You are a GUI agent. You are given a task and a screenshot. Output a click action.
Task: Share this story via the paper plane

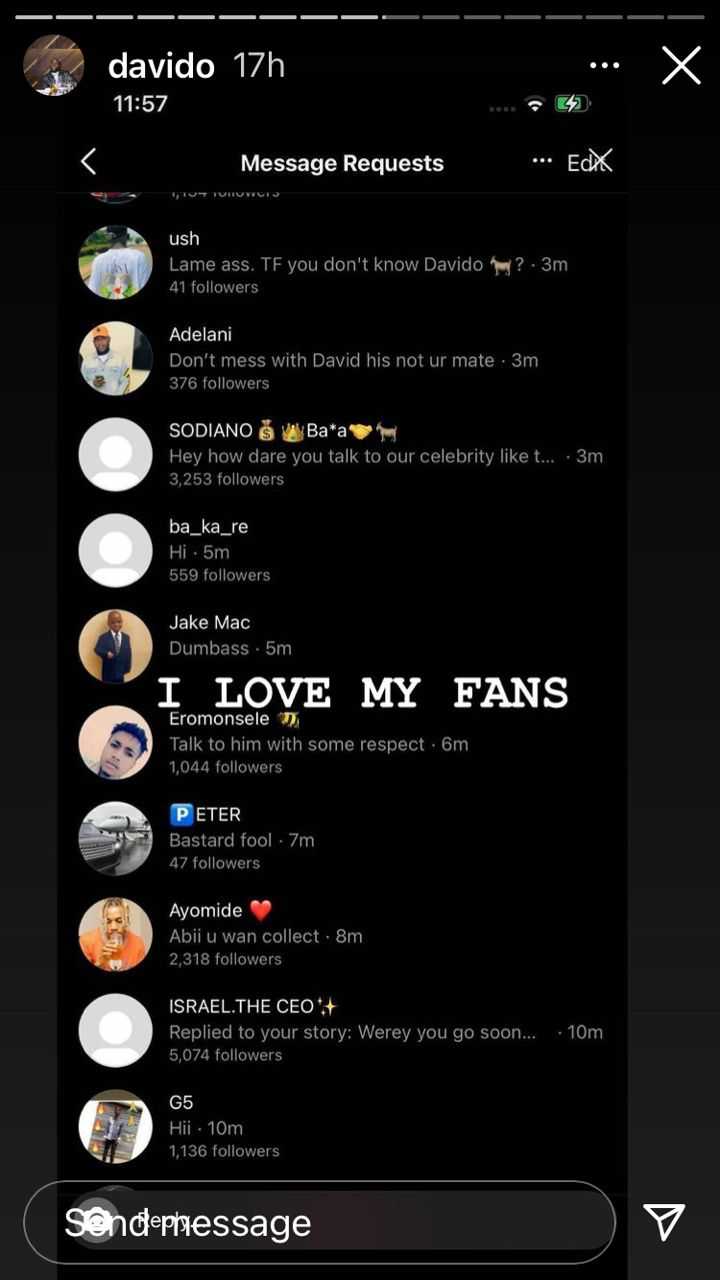664,1222
